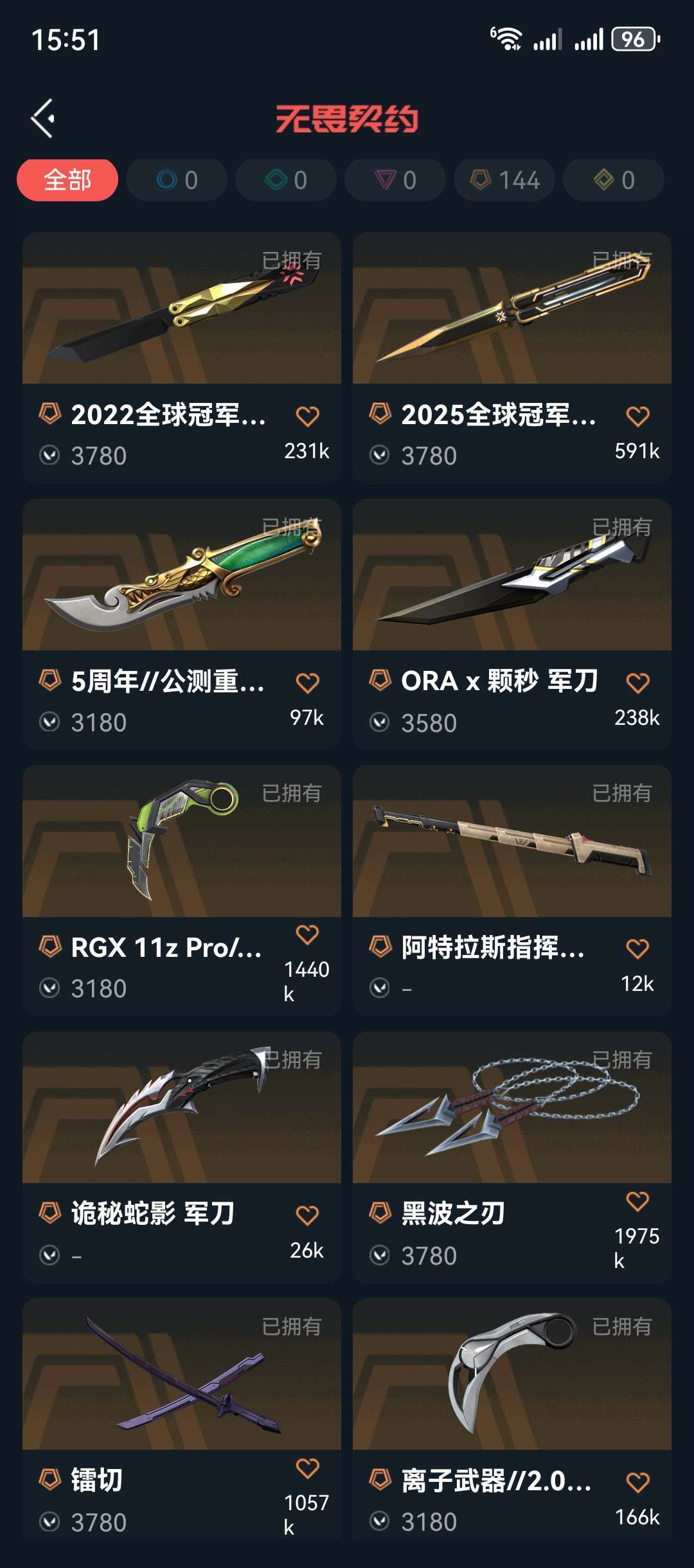The width and height of the screenshot is (694, 1568).
Task: Heart the 离子武器//2.0 karambit skin
Action: [637, 1483]
